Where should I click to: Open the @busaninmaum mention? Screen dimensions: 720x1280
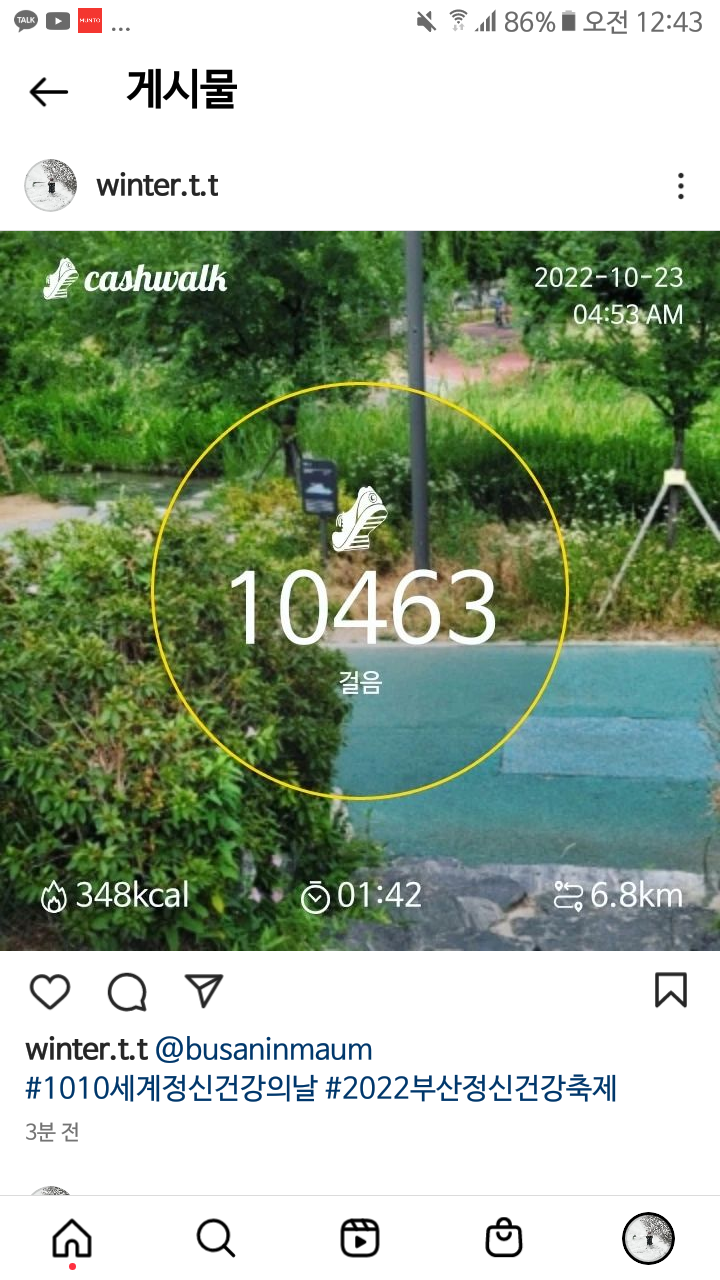264,1050
